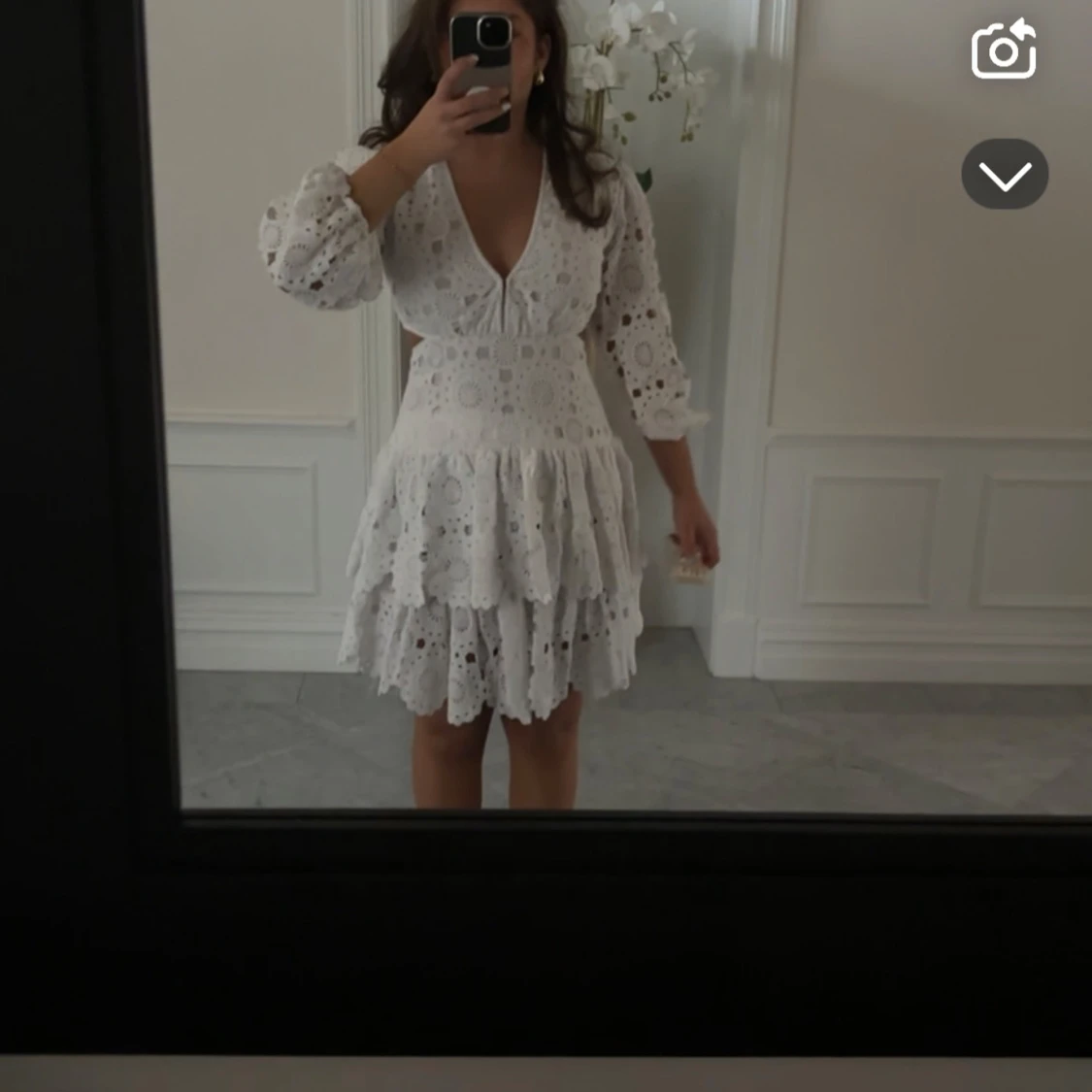Flip the camera with the switch icon
Image resolution: width=1092 pixels, height=1092 pixels.
[1004, 49]
